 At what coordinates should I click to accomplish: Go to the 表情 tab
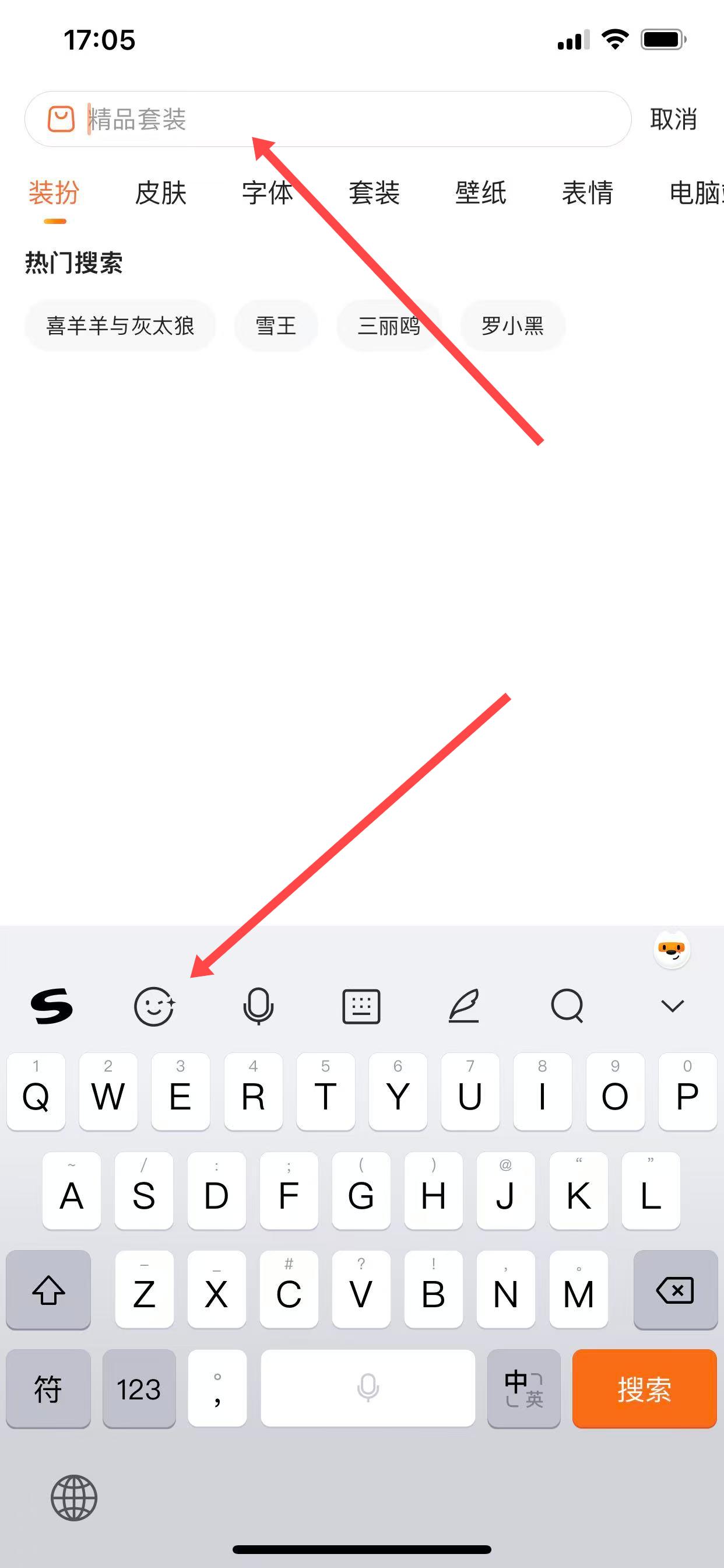[x=587, y=193]
